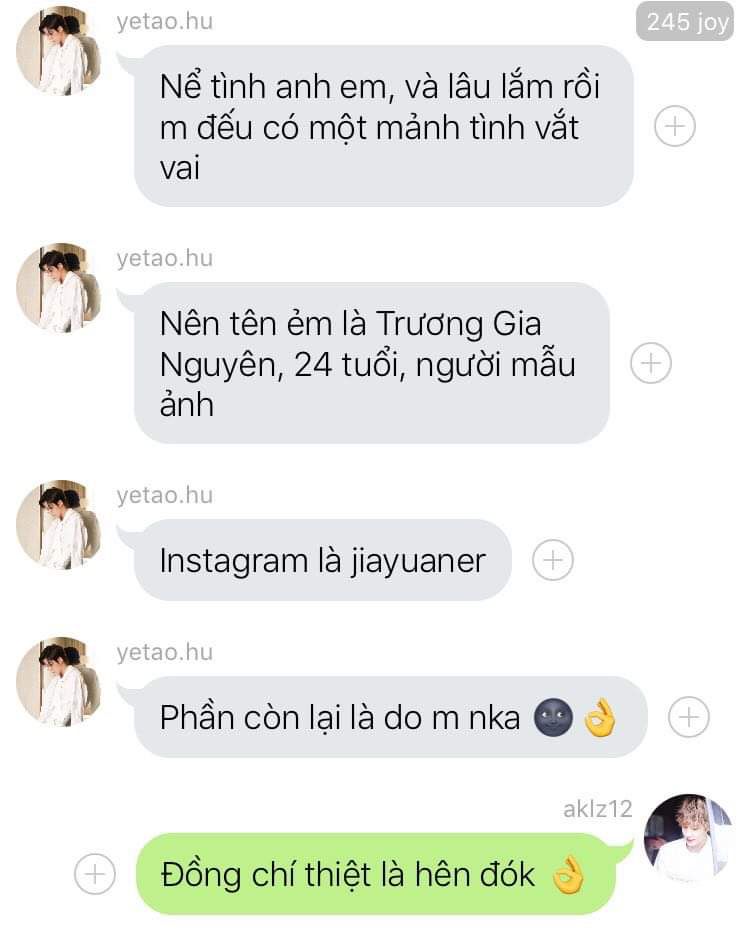This screenshot has width=750, height=940.
Task: Tap the plus icon beside "Phần còn lại" message
Action: 688,717
